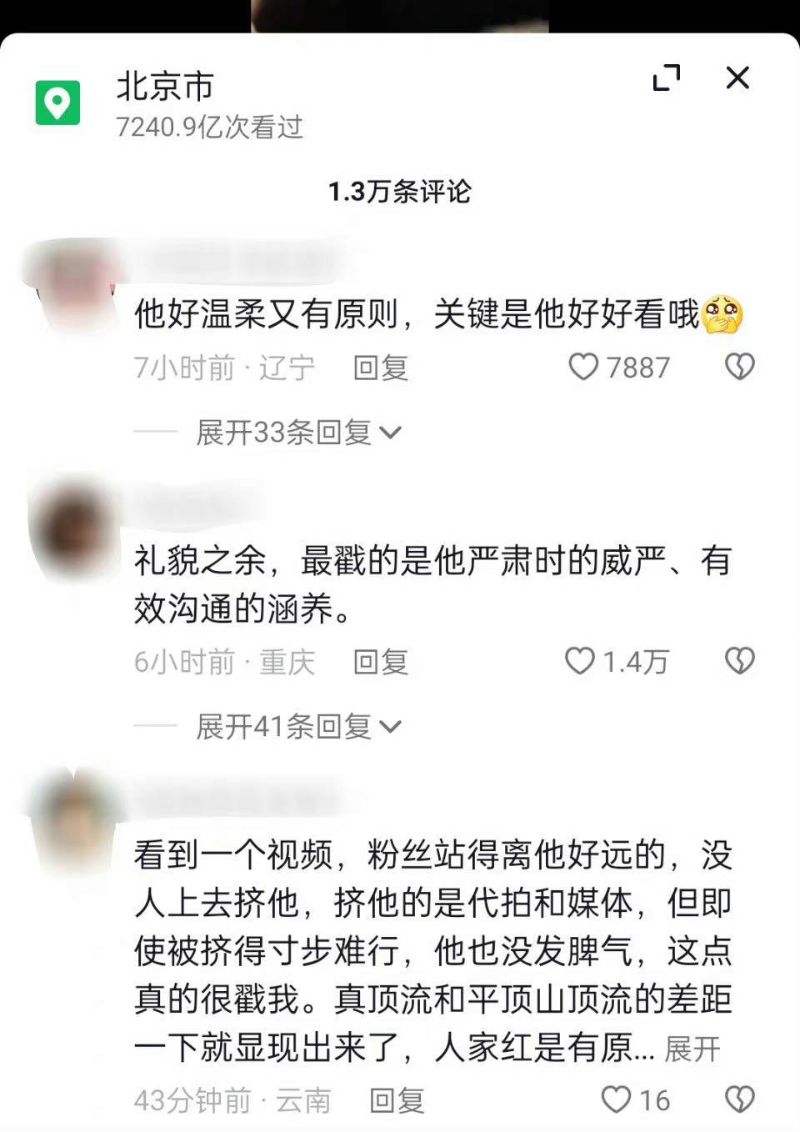Like the comment with 16 likes

tap(616, 1100)
